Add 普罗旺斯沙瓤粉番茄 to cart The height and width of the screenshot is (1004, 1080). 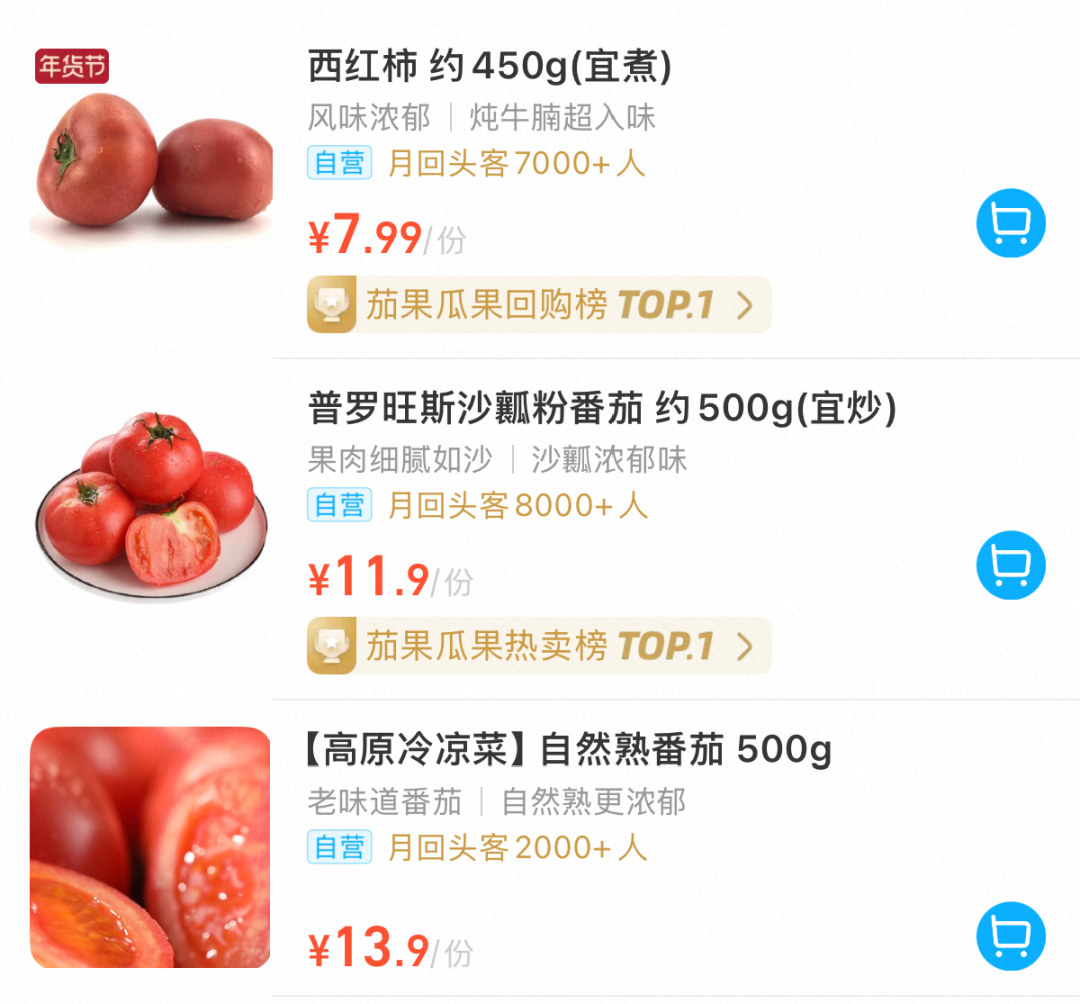1010,565
